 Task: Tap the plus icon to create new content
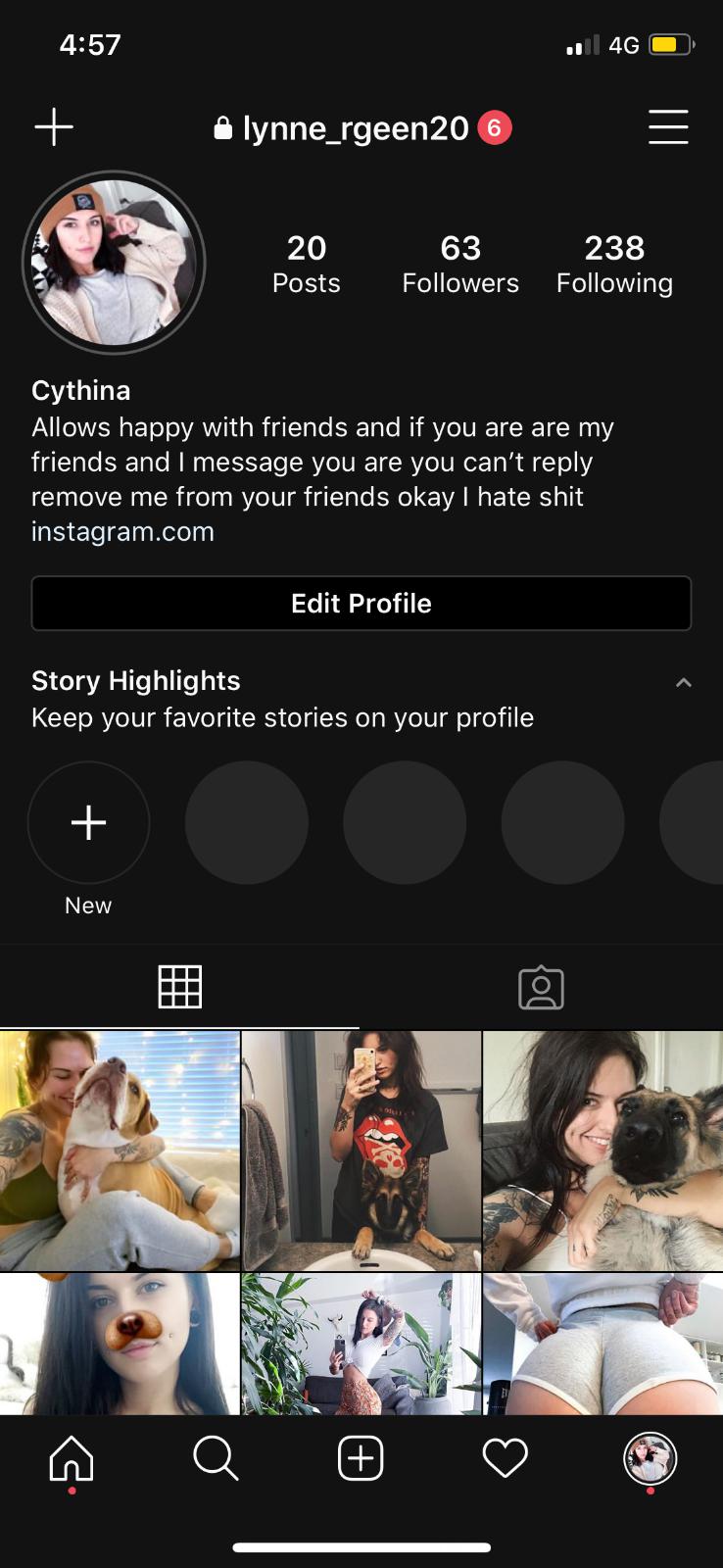tap(54, 127)
